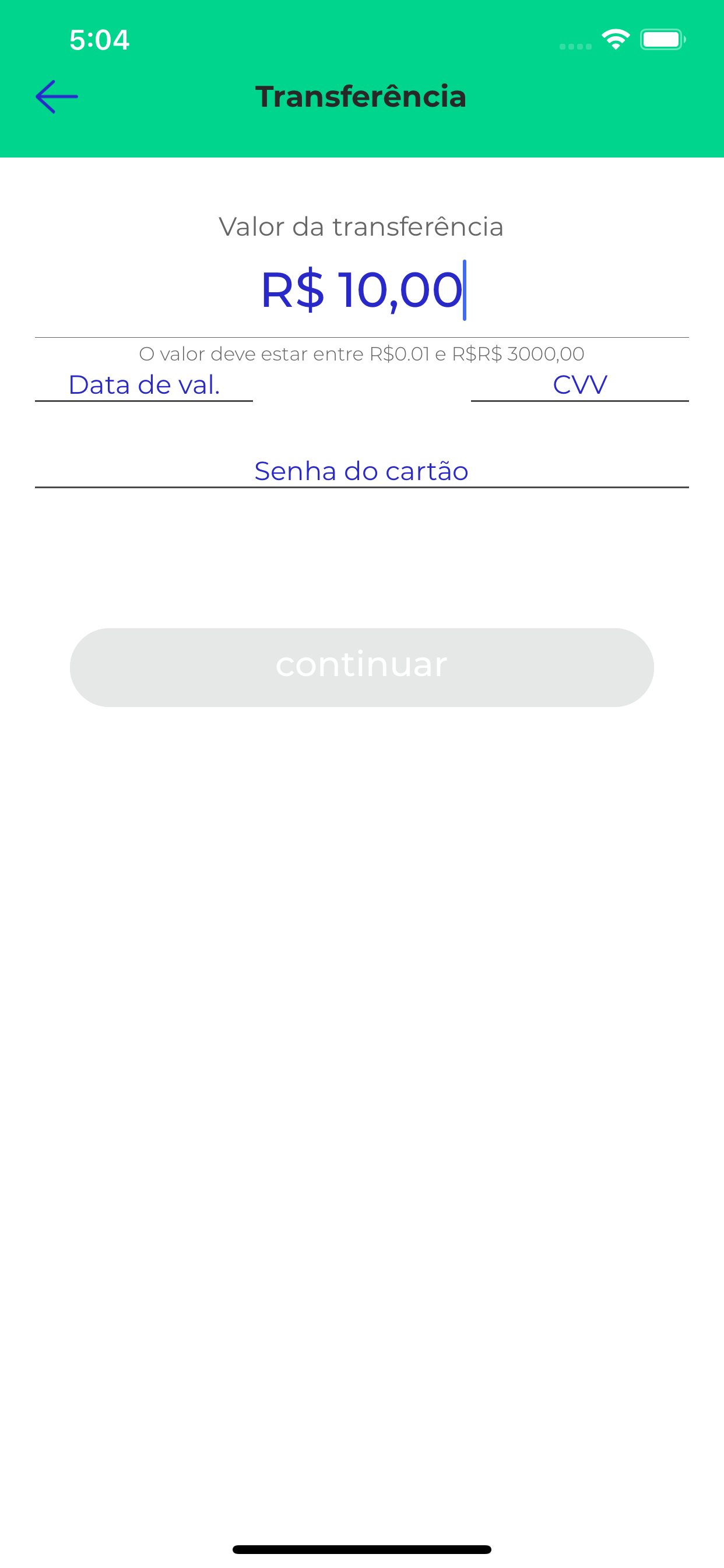Screen dimensions: 724x1568
Task: Tap the continuar button
Action: pyautogui.click(x=362, y=667)
